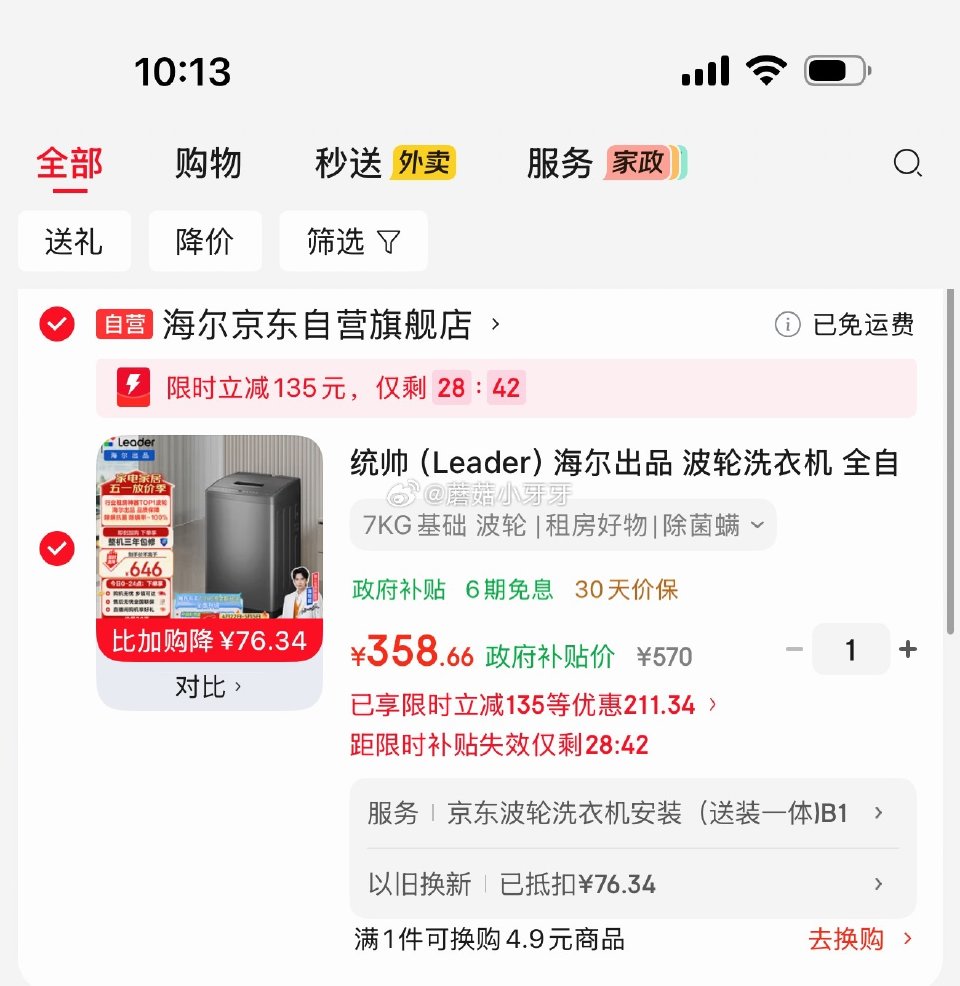Viewport: 960px width, 986px height.
Task: Click the cellular signal bars icon
Action: 703,71
